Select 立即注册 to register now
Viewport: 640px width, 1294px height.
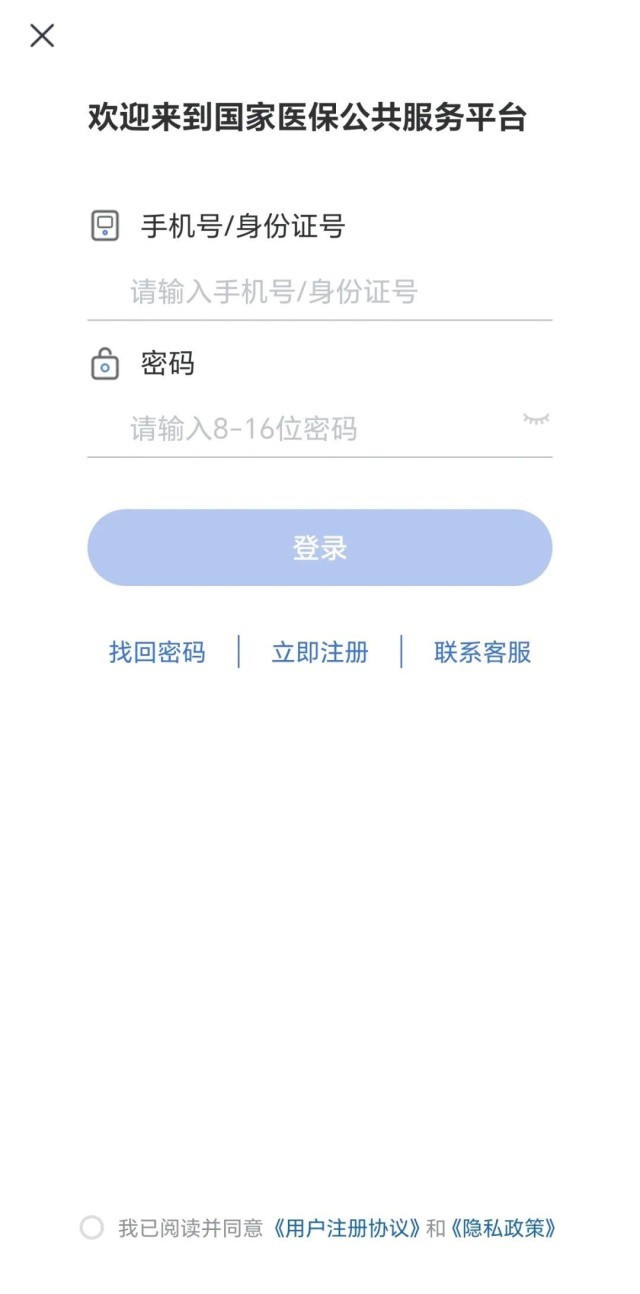320,653
